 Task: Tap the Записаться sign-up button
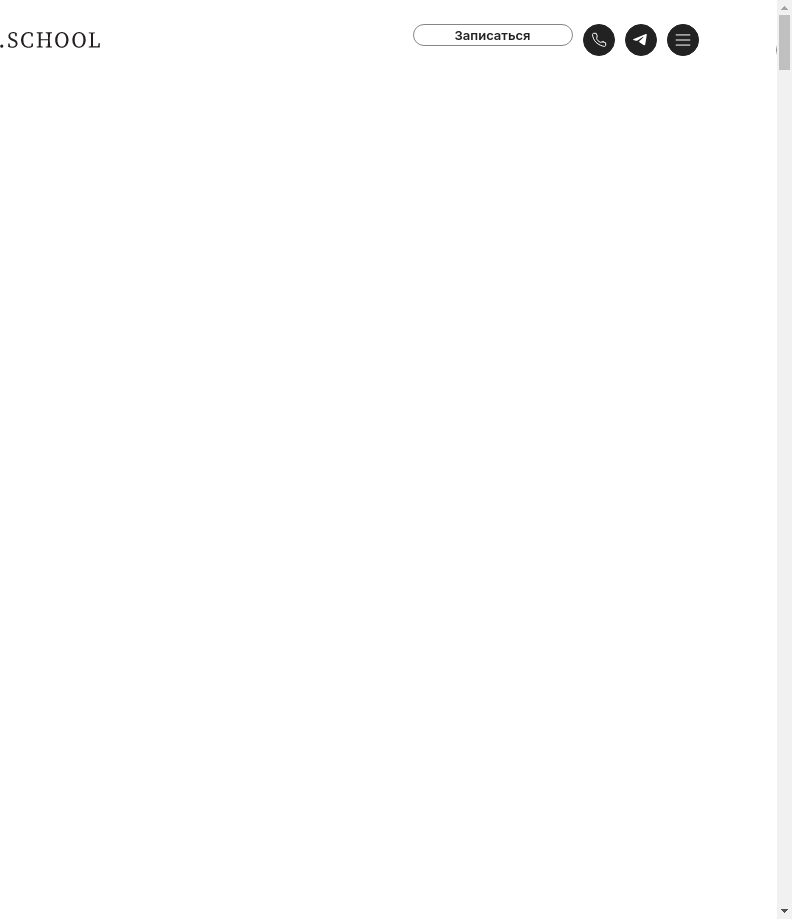(492, 35)
